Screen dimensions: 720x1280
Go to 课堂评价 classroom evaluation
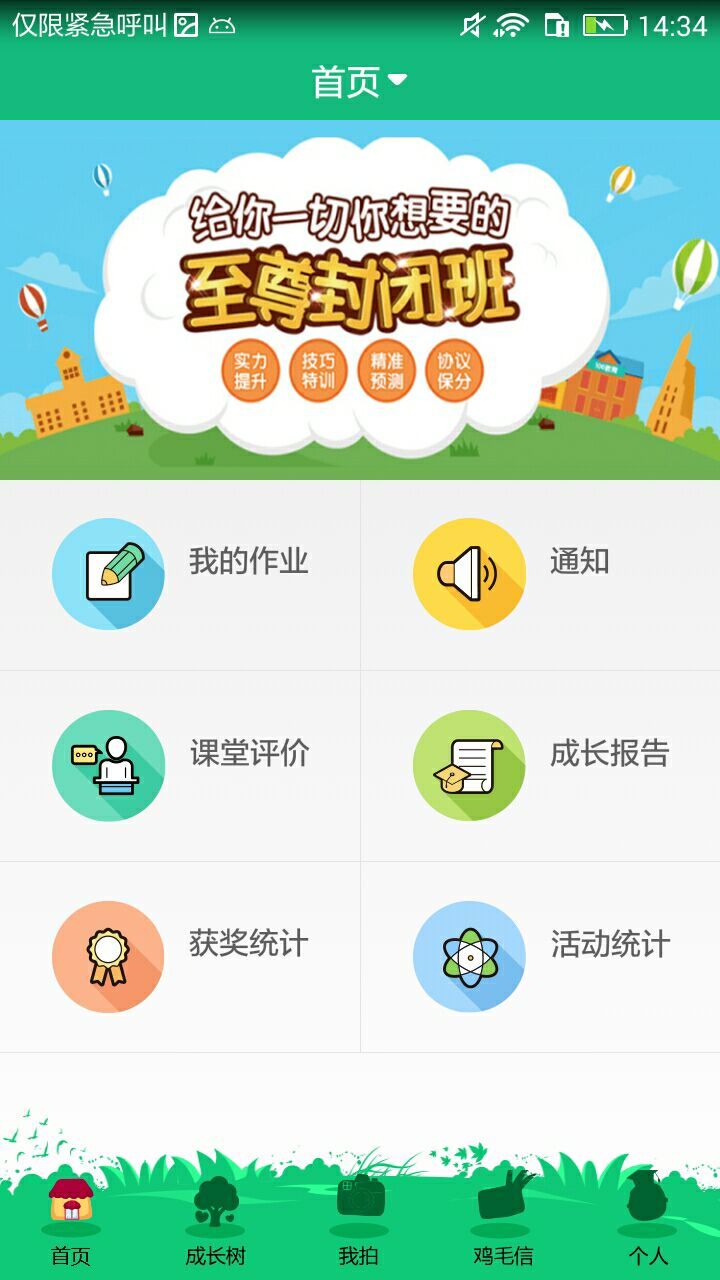(x=180, y=765)
